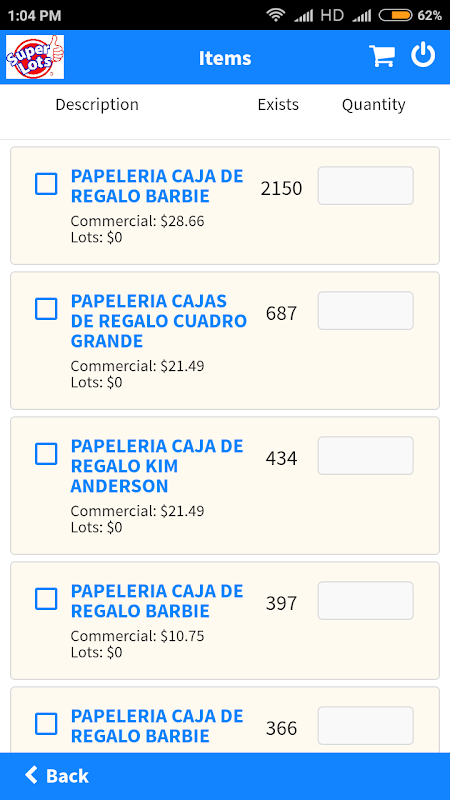Go back using the Back button

pos(57,776)
